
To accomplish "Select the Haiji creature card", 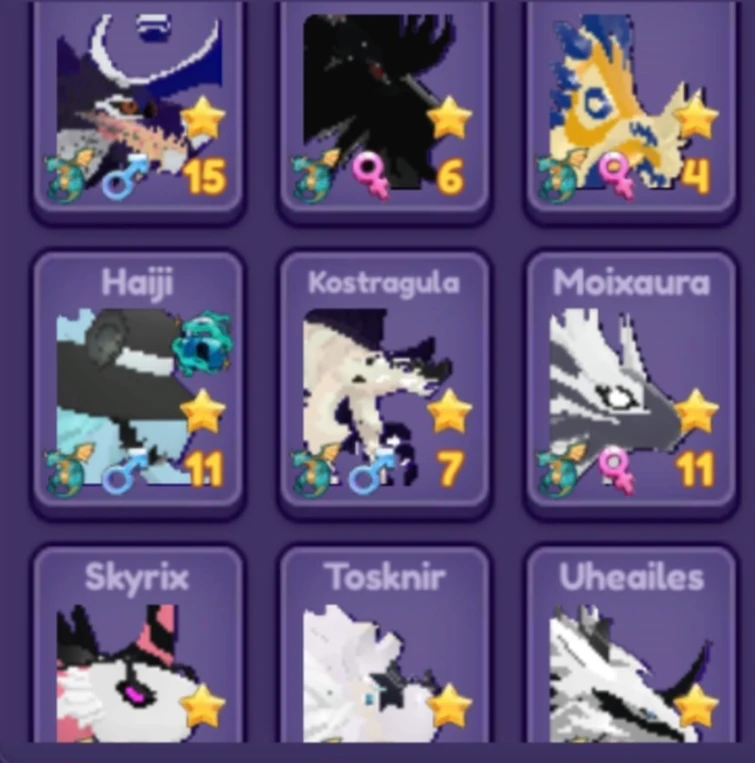I will click(x=138, y=385).
